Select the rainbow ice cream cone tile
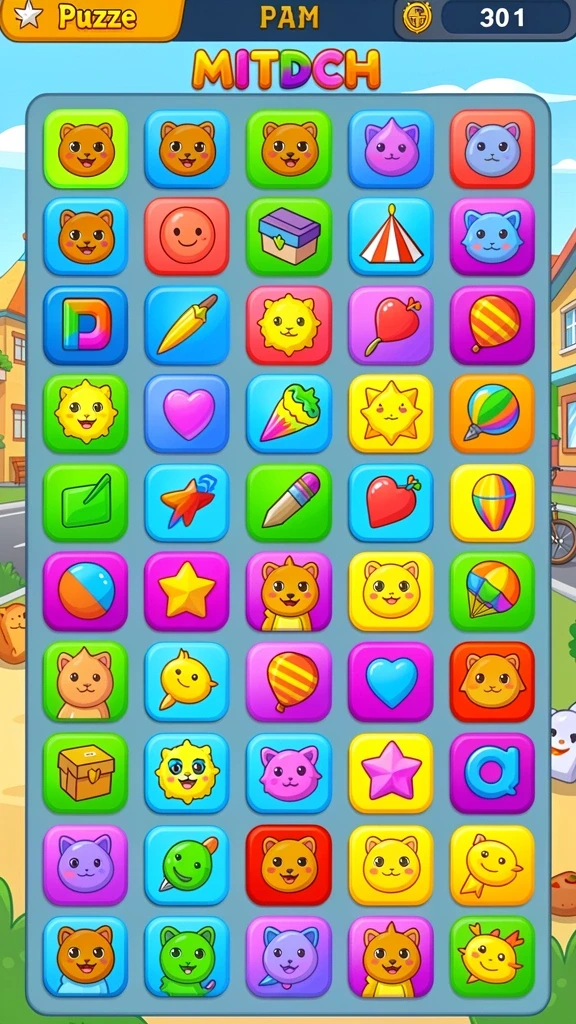This screenshot has width=576, height=1024. 289,413
